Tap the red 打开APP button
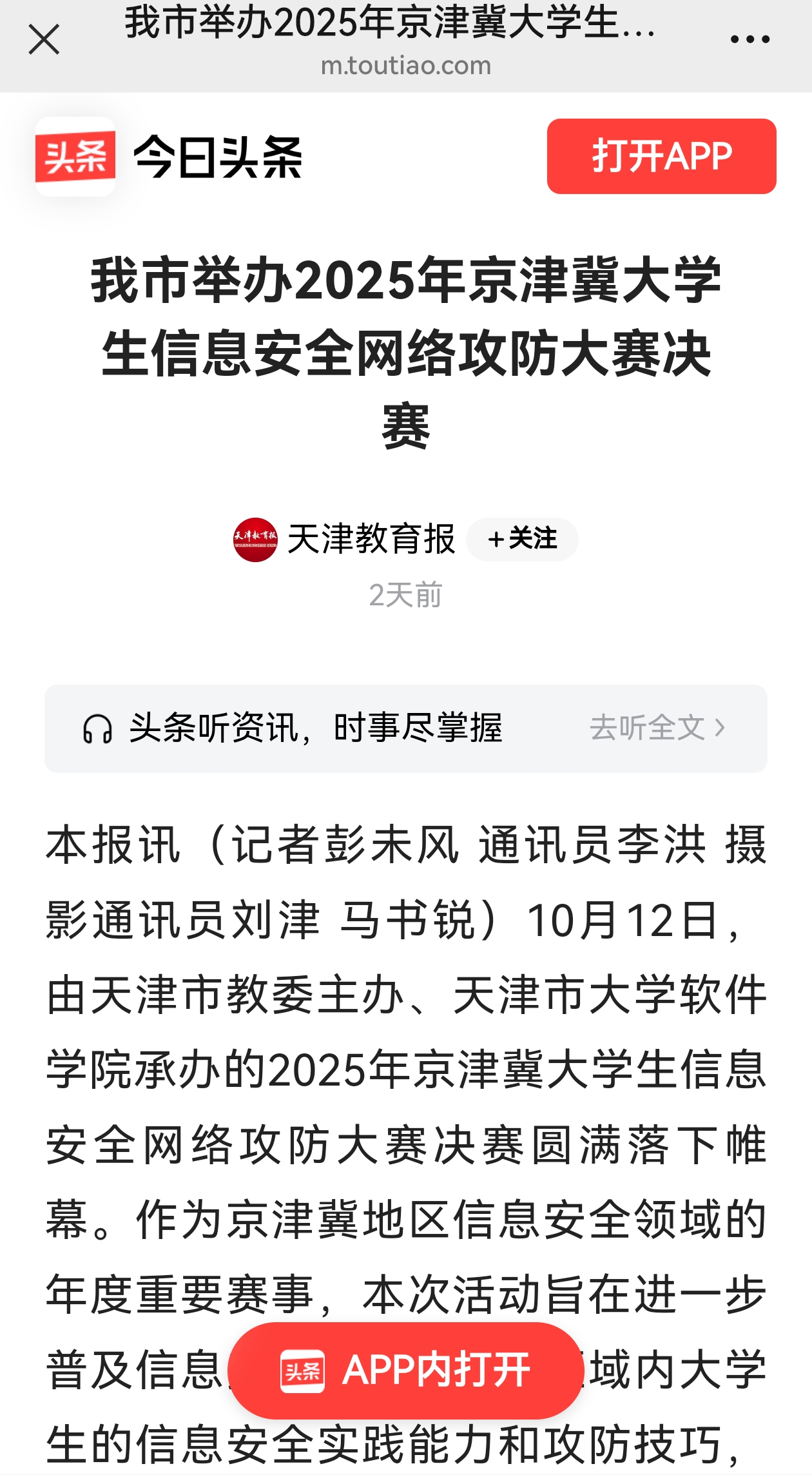This screenshot has width=812, height=1484. [661, 157]
